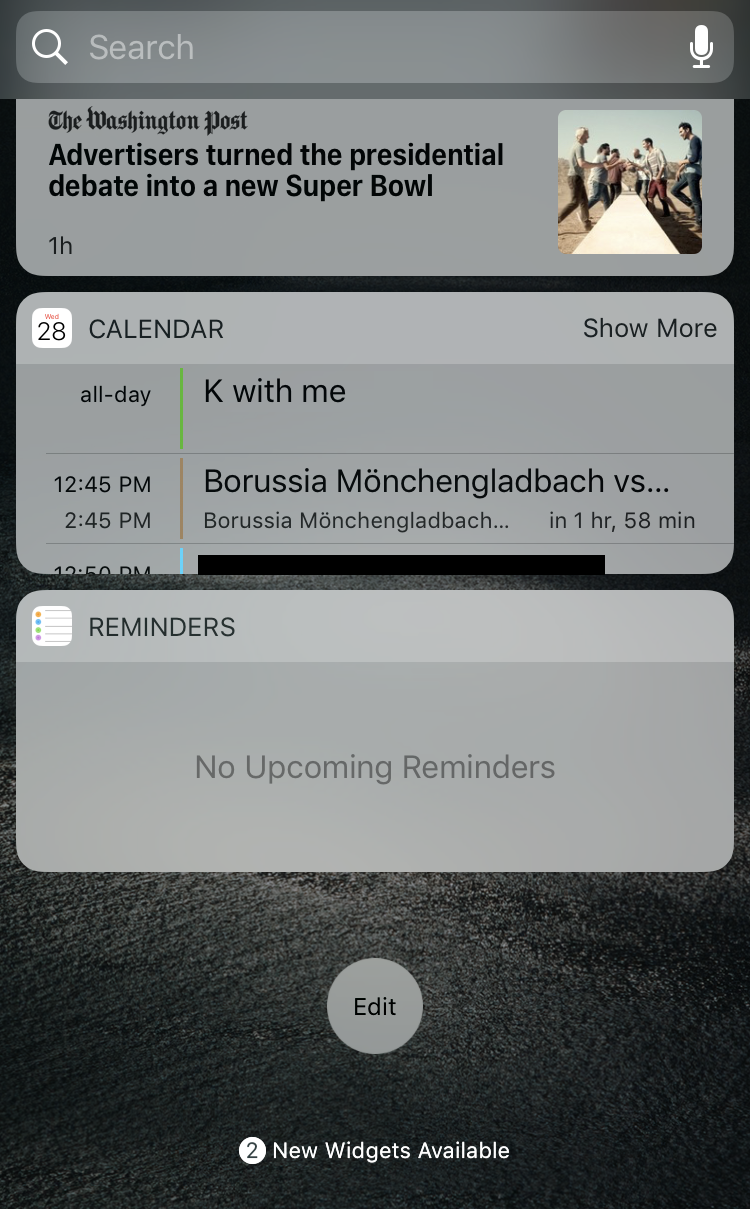Tap the microphone for voice search
Screen dimensions: 750x1209
pos(701,47)
